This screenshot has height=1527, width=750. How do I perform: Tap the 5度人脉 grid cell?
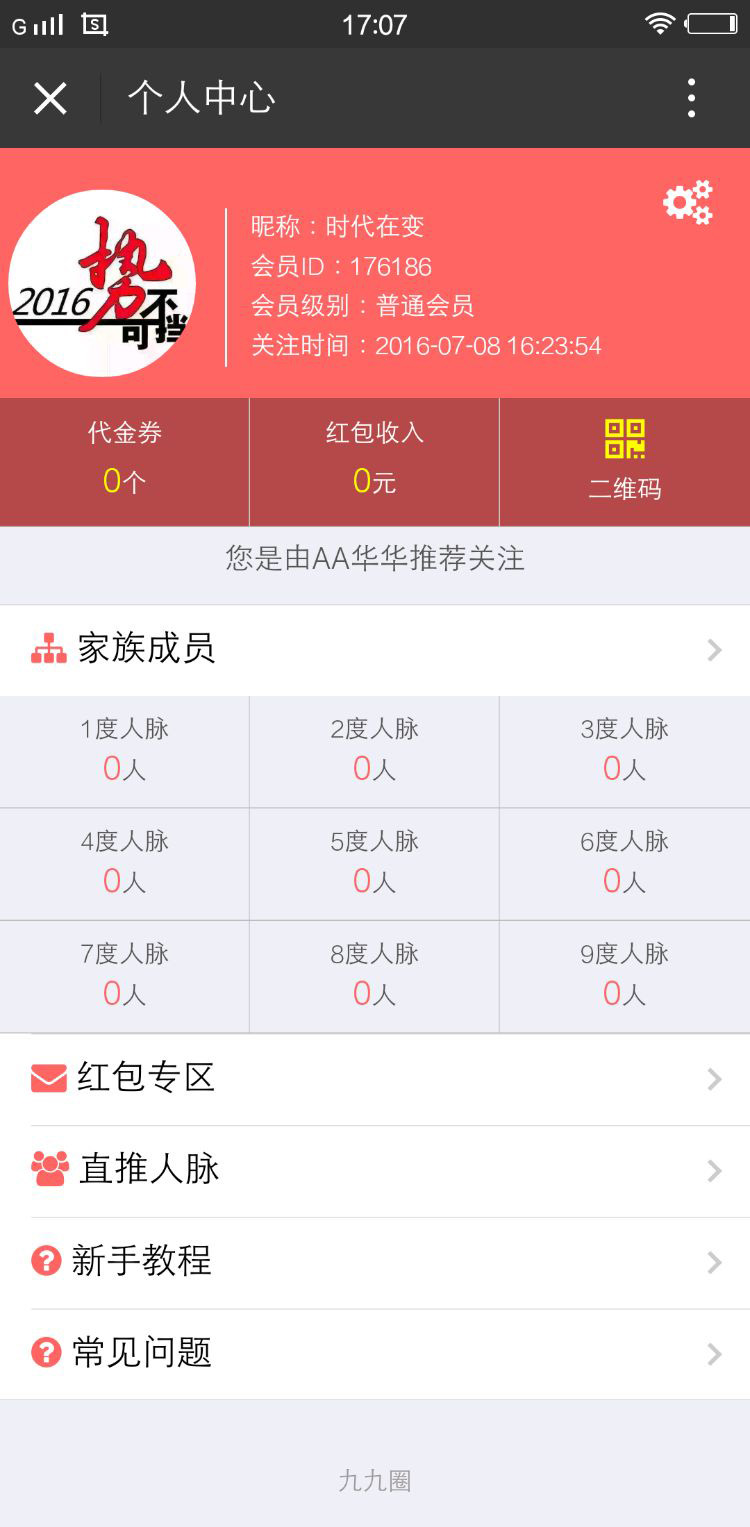374,863
